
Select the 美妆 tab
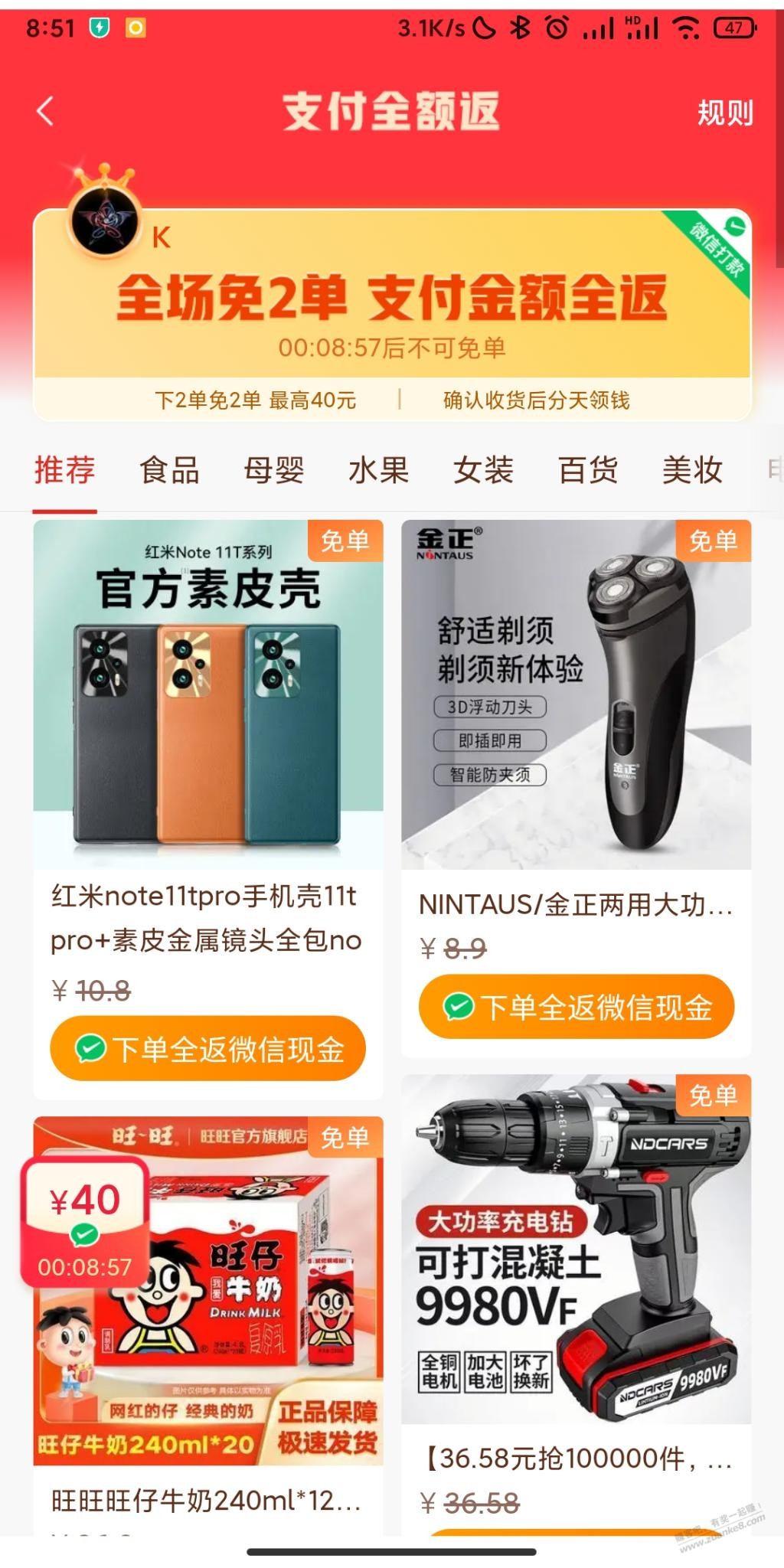coord(693,470)
